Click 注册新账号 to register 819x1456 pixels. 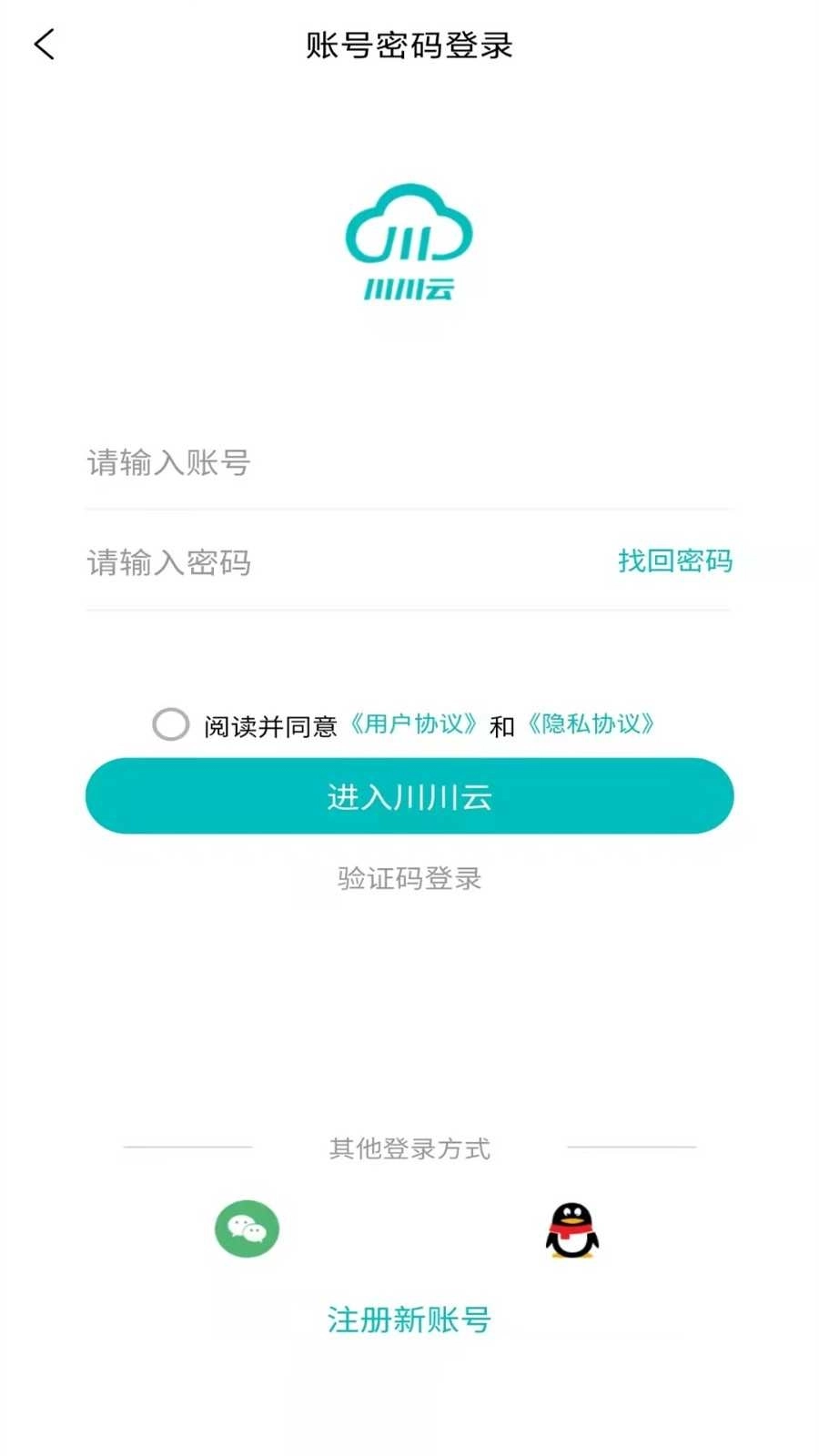[409, 1319]
